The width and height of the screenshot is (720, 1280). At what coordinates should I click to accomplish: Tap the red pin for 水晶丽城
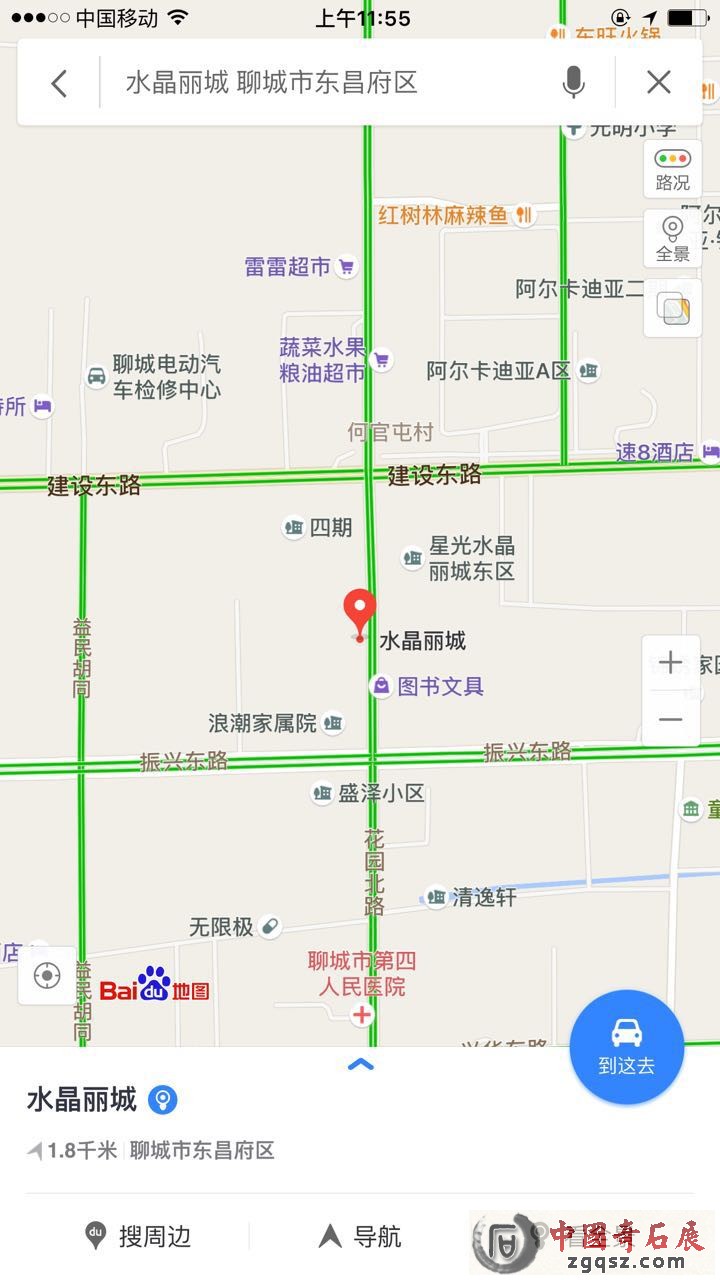(360, 613)
